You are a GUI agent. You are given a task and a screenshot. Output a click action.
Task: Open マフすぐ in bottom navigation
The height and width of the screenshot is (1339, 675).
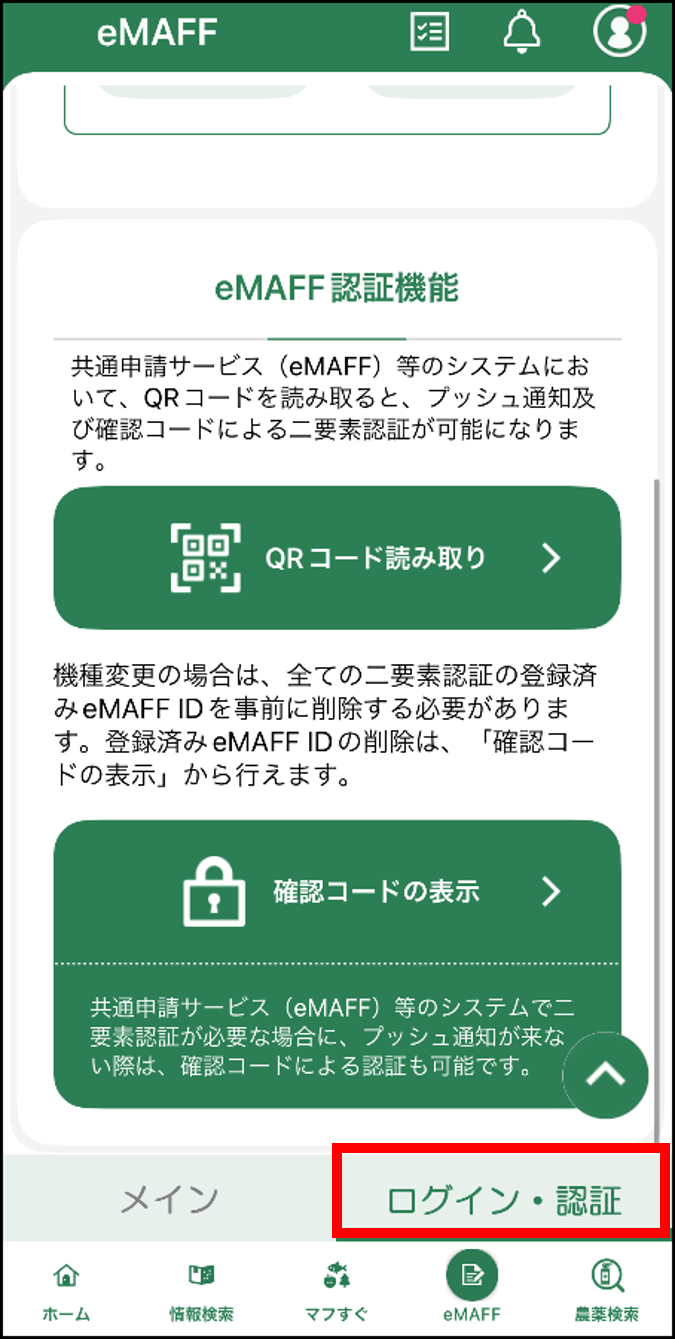[337, 1291]
